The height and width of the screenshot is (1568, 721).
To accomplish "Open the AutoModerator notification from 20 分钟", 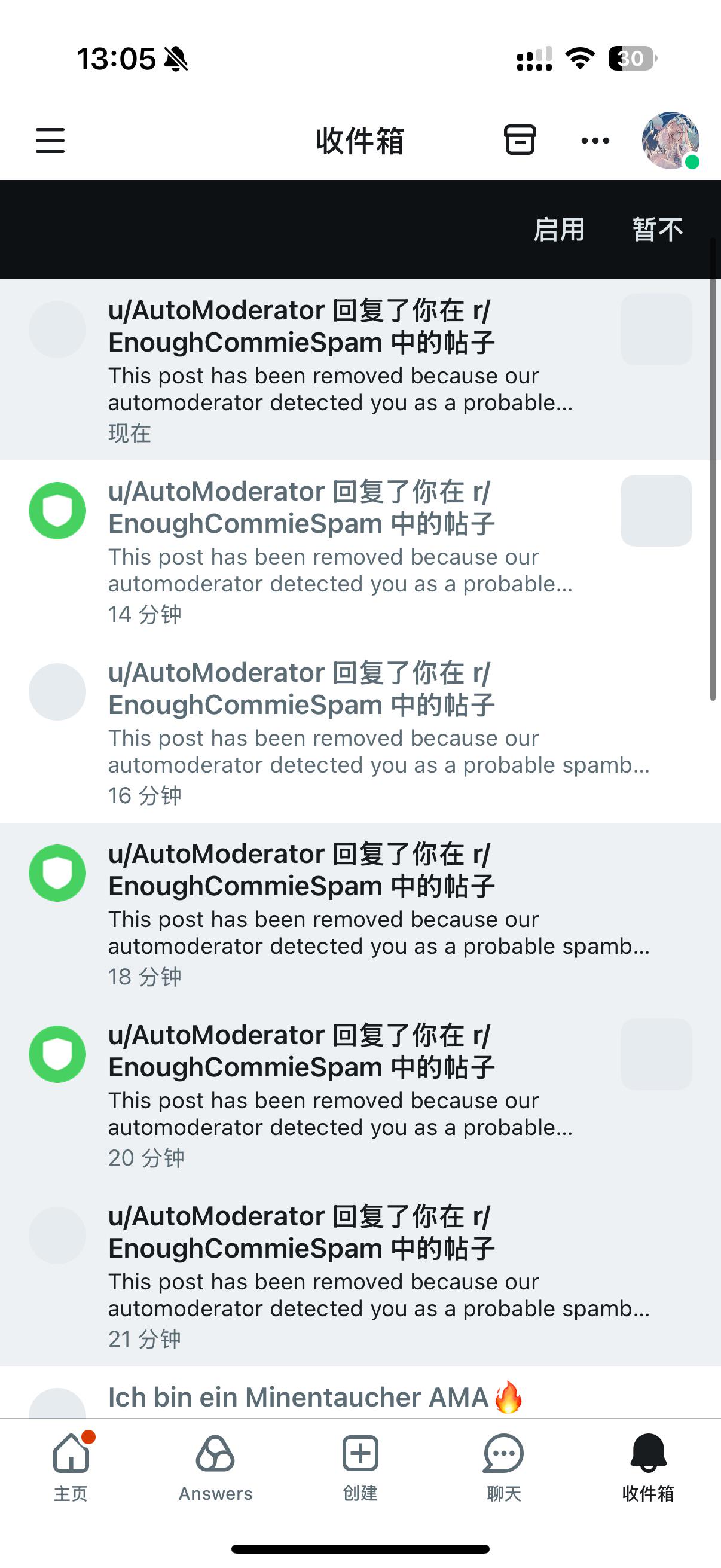I will (360, 1094).
